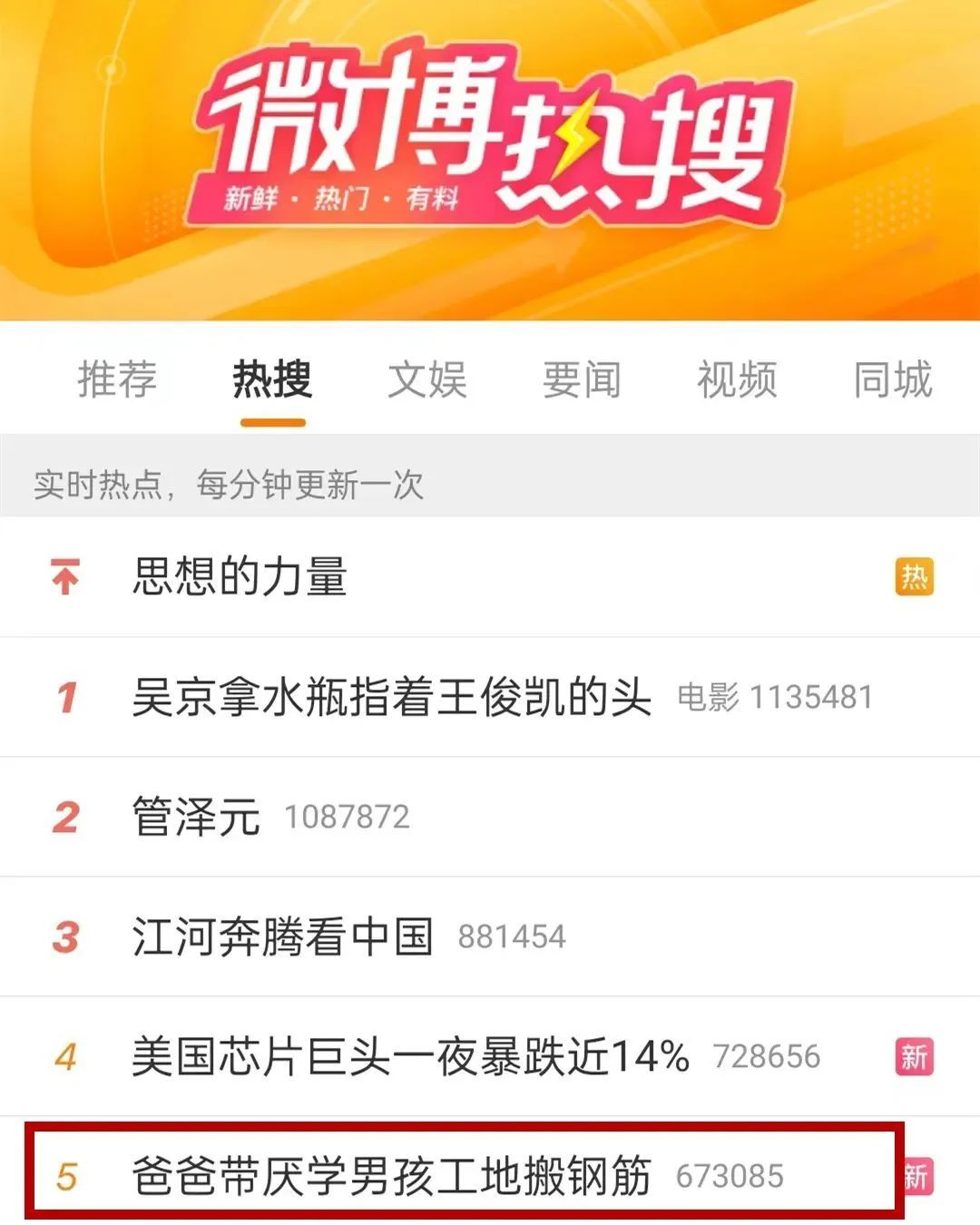Open topic 美国芯片巨头一夜暴跌近14%
Image resolution: width=980 pixels, height=1225 pixels.
click(x=410, y=1056)
